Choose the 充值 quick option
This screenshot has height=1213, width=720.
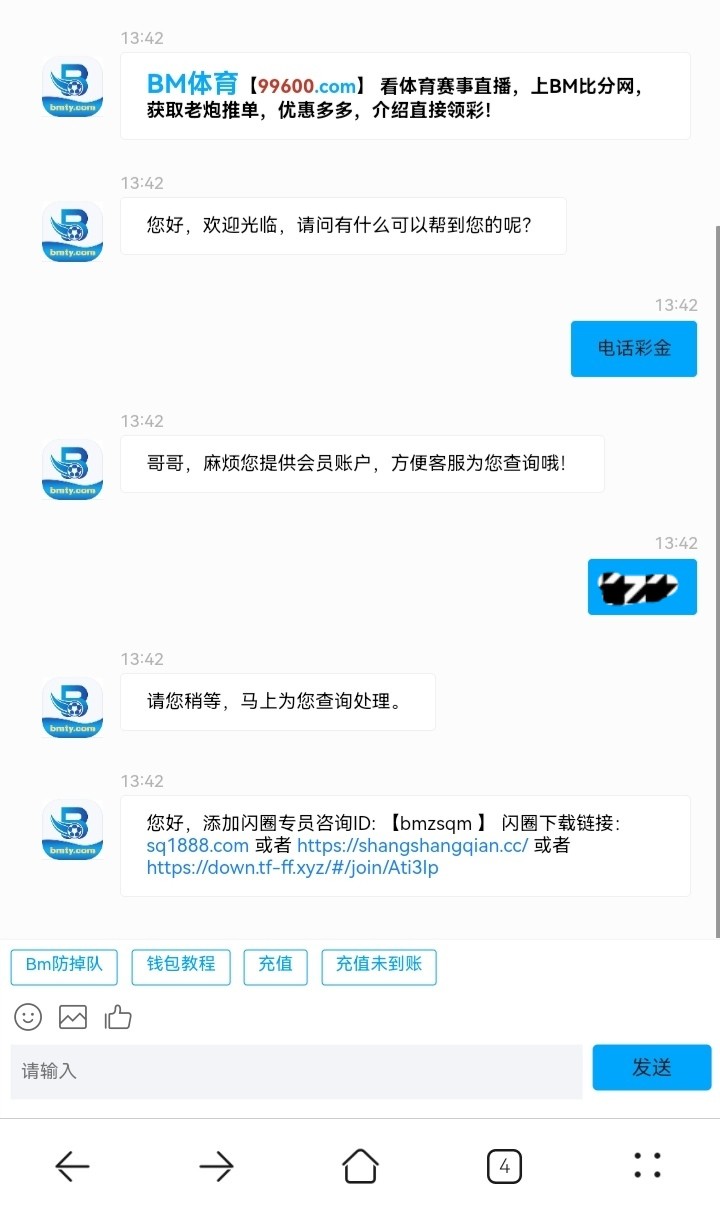pyautogui.click(x=276, y=965)
